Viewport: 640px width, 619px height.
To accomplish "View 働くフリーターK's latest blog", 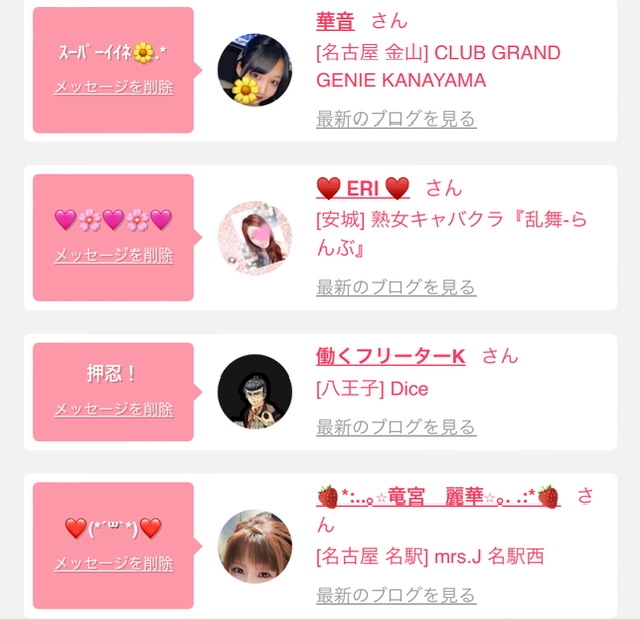I will tap(396, 427).
